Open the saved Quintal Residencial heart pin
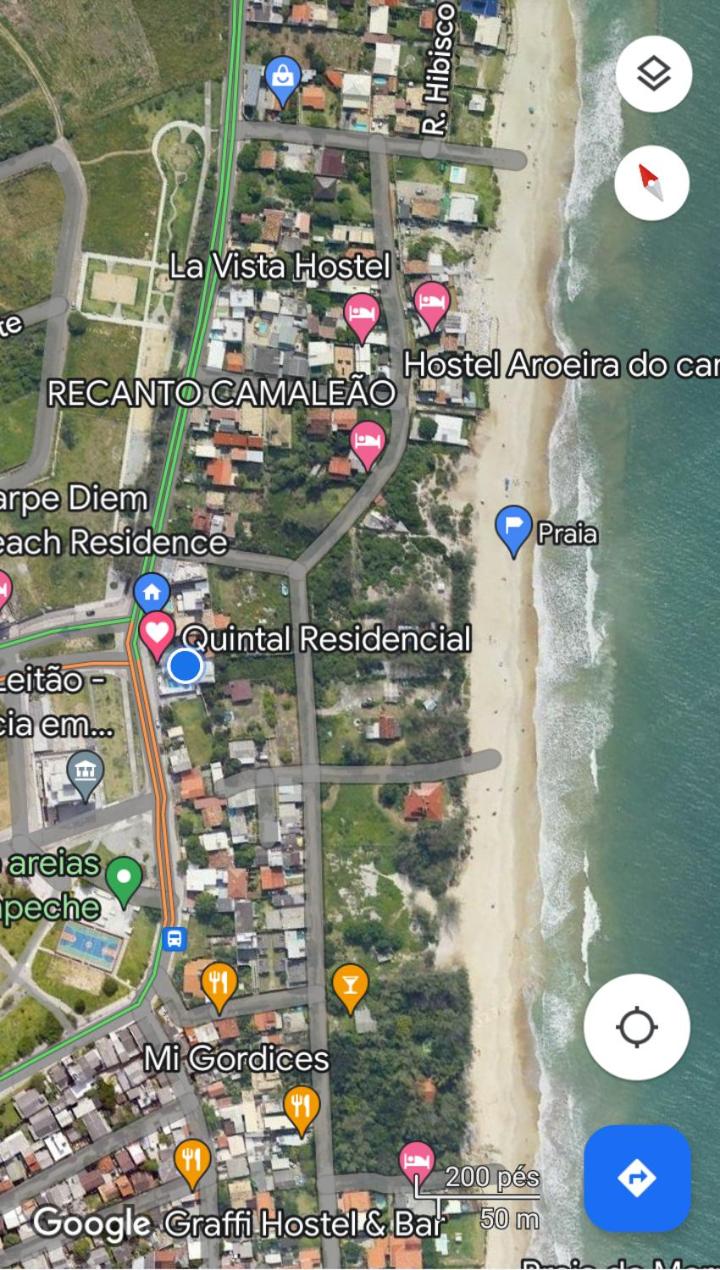720x1270 pixels. pos(157,633)
